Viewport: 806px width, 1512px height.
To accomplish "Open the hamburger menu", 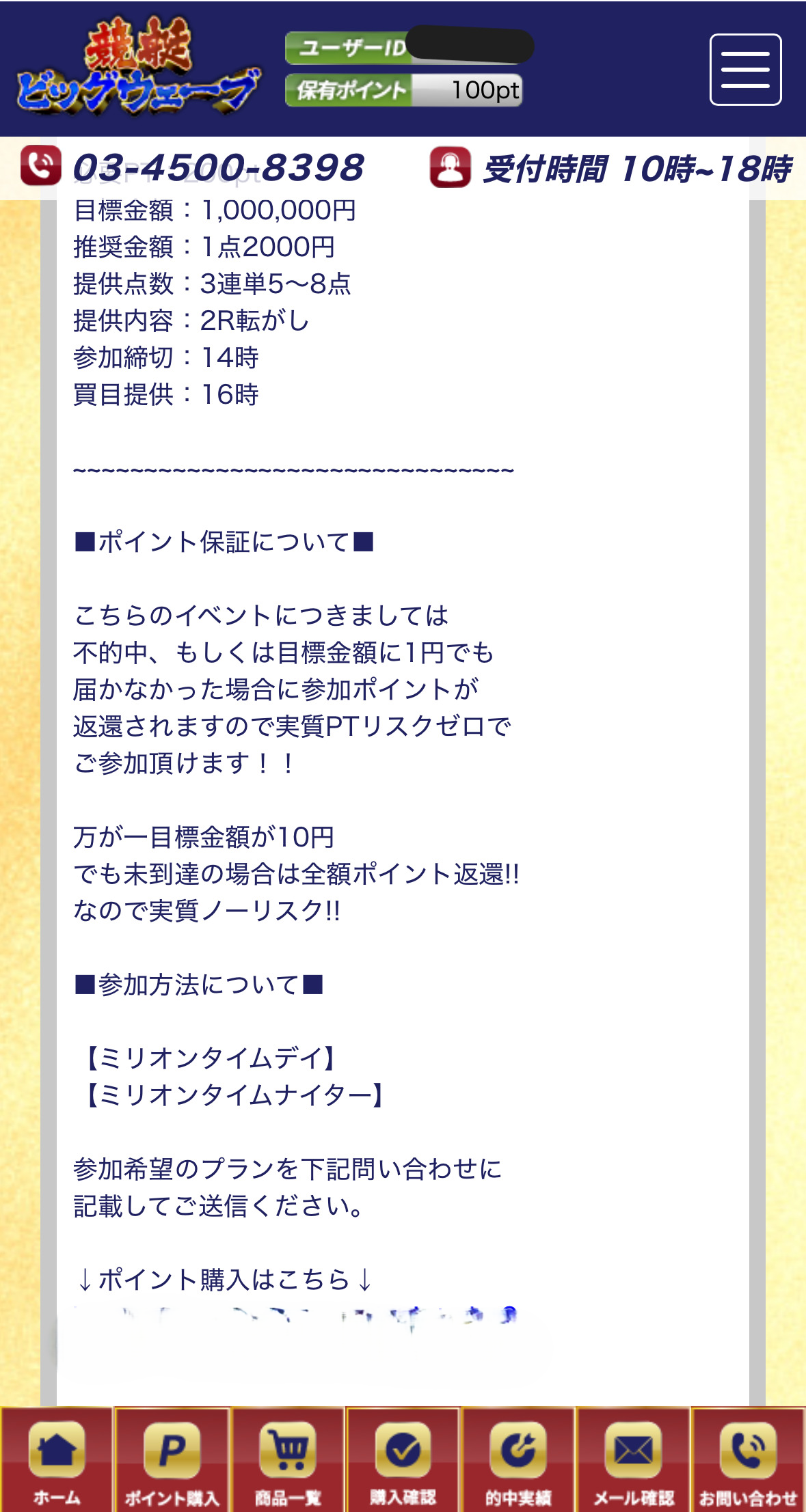I will (745, 70).
